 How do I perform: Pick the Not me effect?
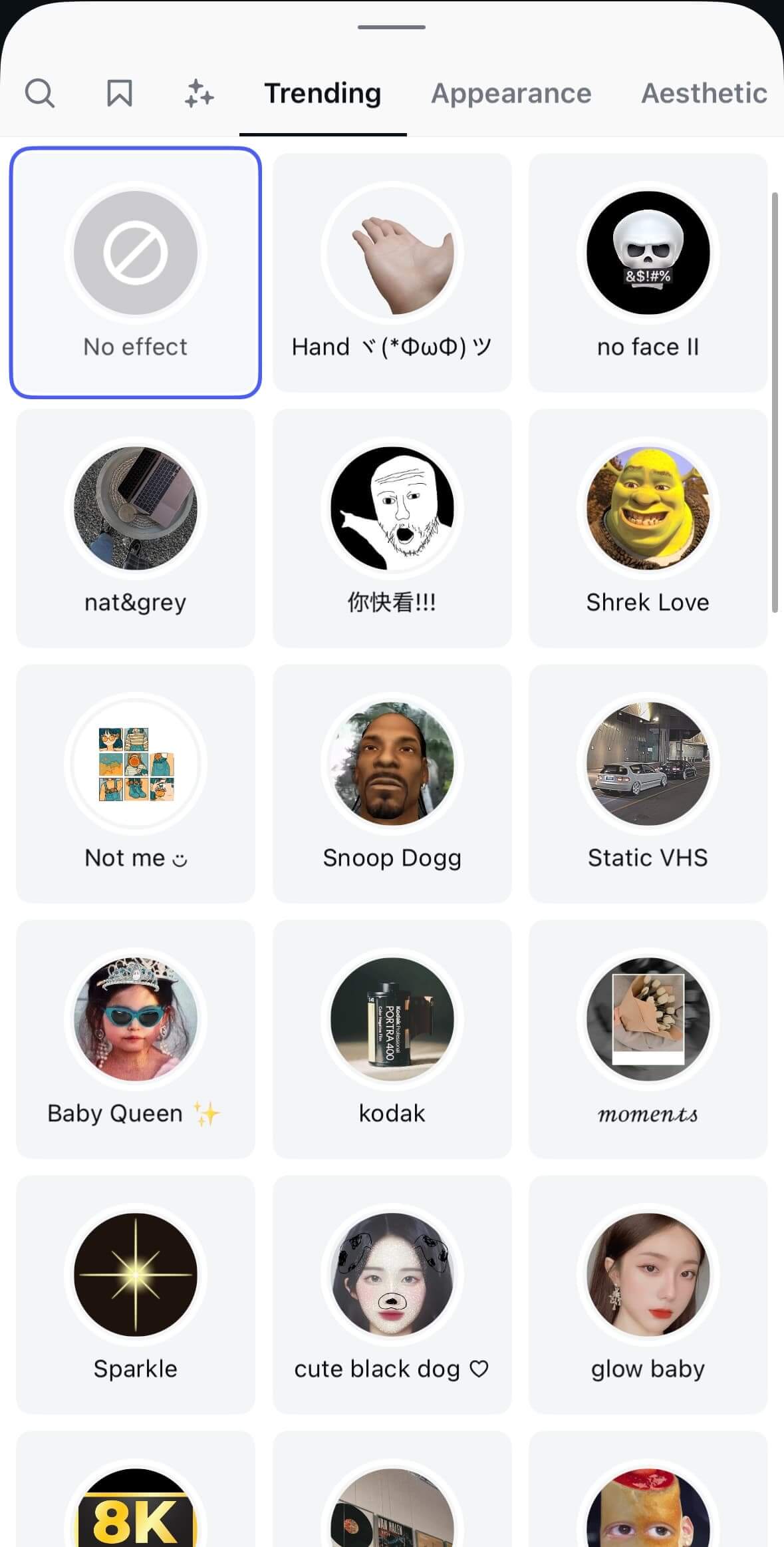[136, 783]
